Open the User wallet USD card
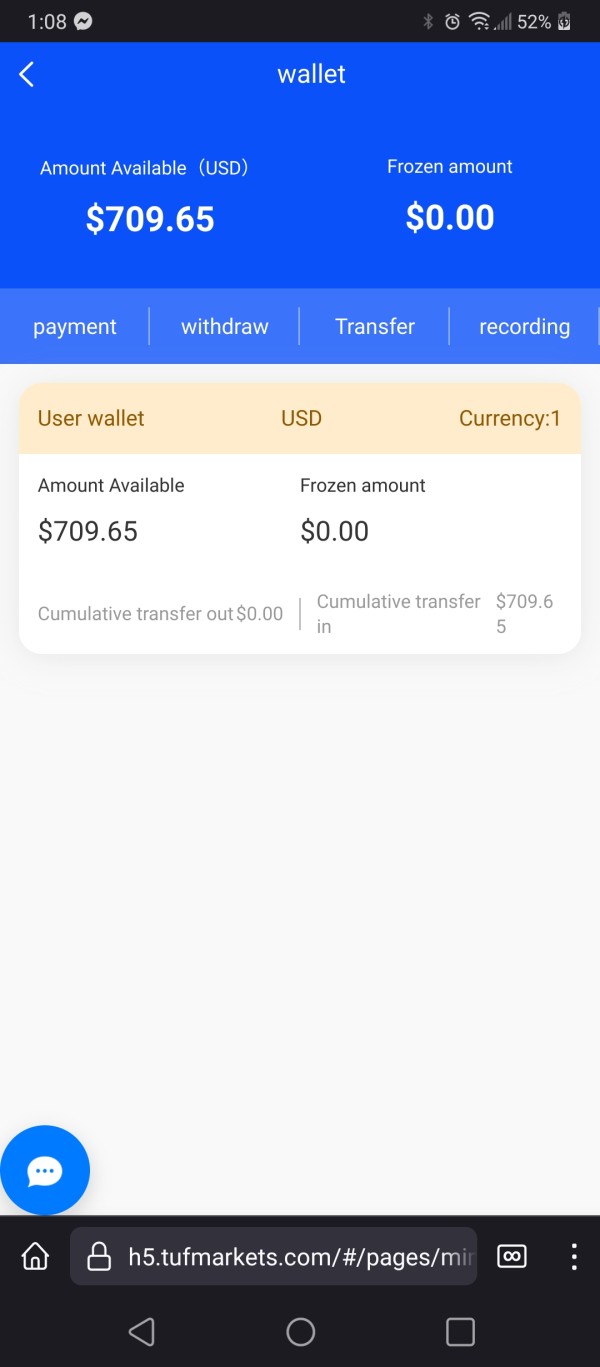Viewport: 600px width, 1367px height. 300,518
